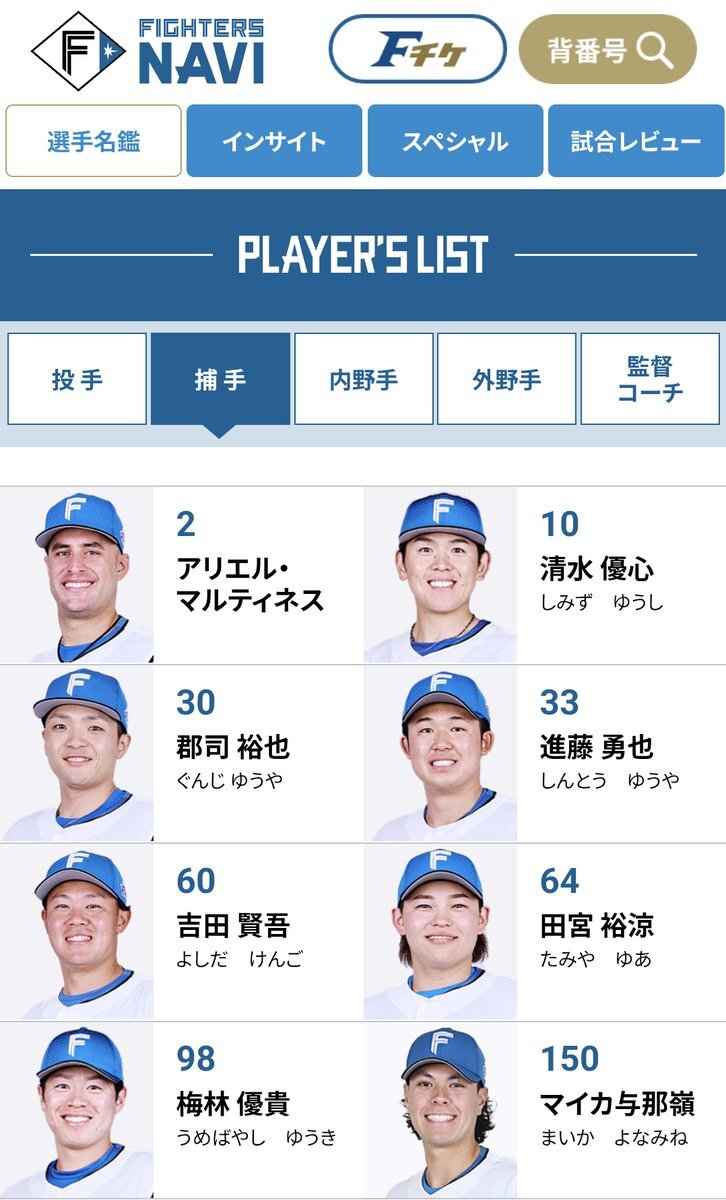726x1200 pixels.
Task: Open マイカ与那嶺 player profile
Action: (x=545, y=1109)
